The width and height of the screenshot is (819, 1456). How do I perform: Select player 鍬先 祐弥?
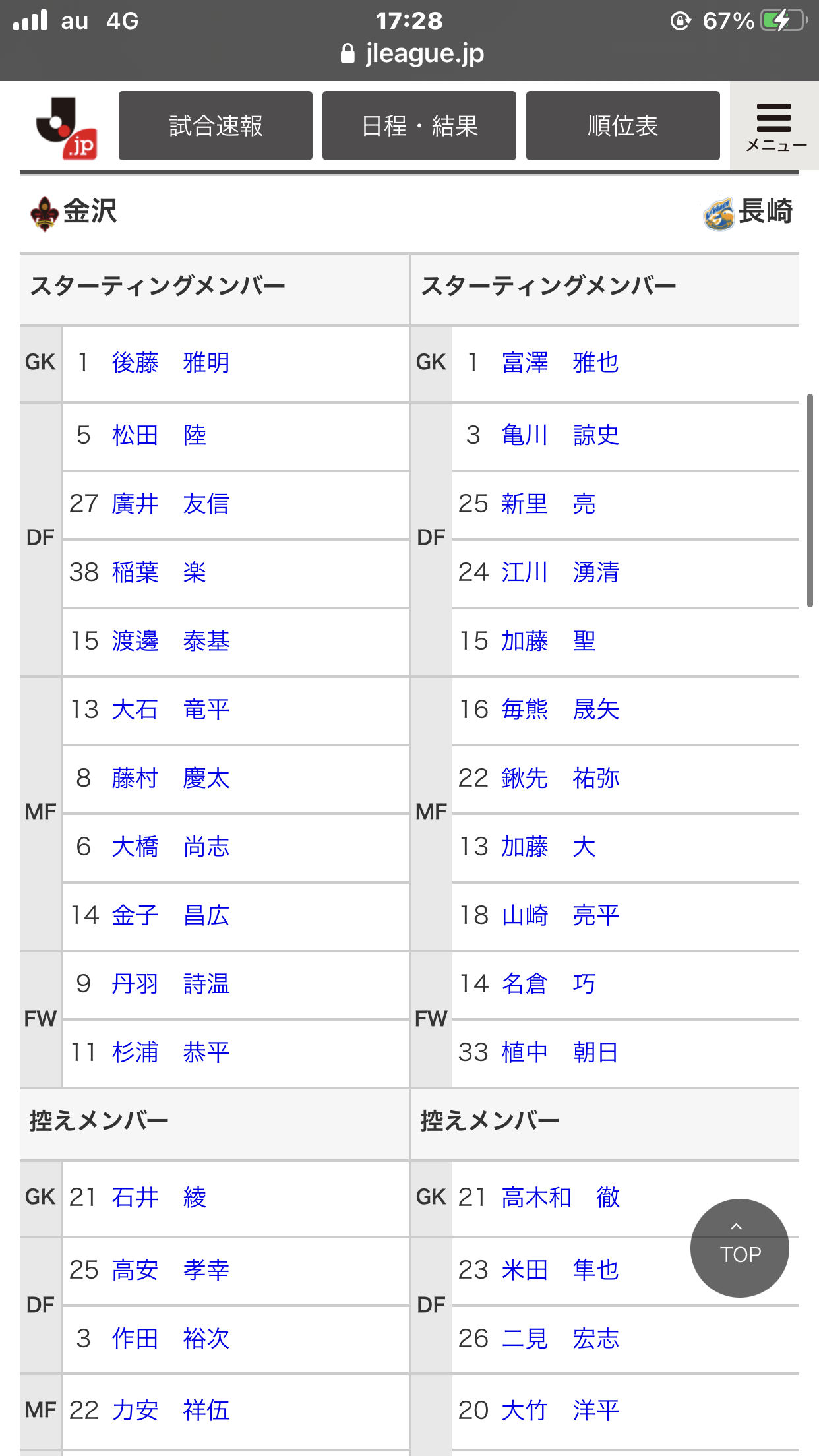tap(561, 778)
